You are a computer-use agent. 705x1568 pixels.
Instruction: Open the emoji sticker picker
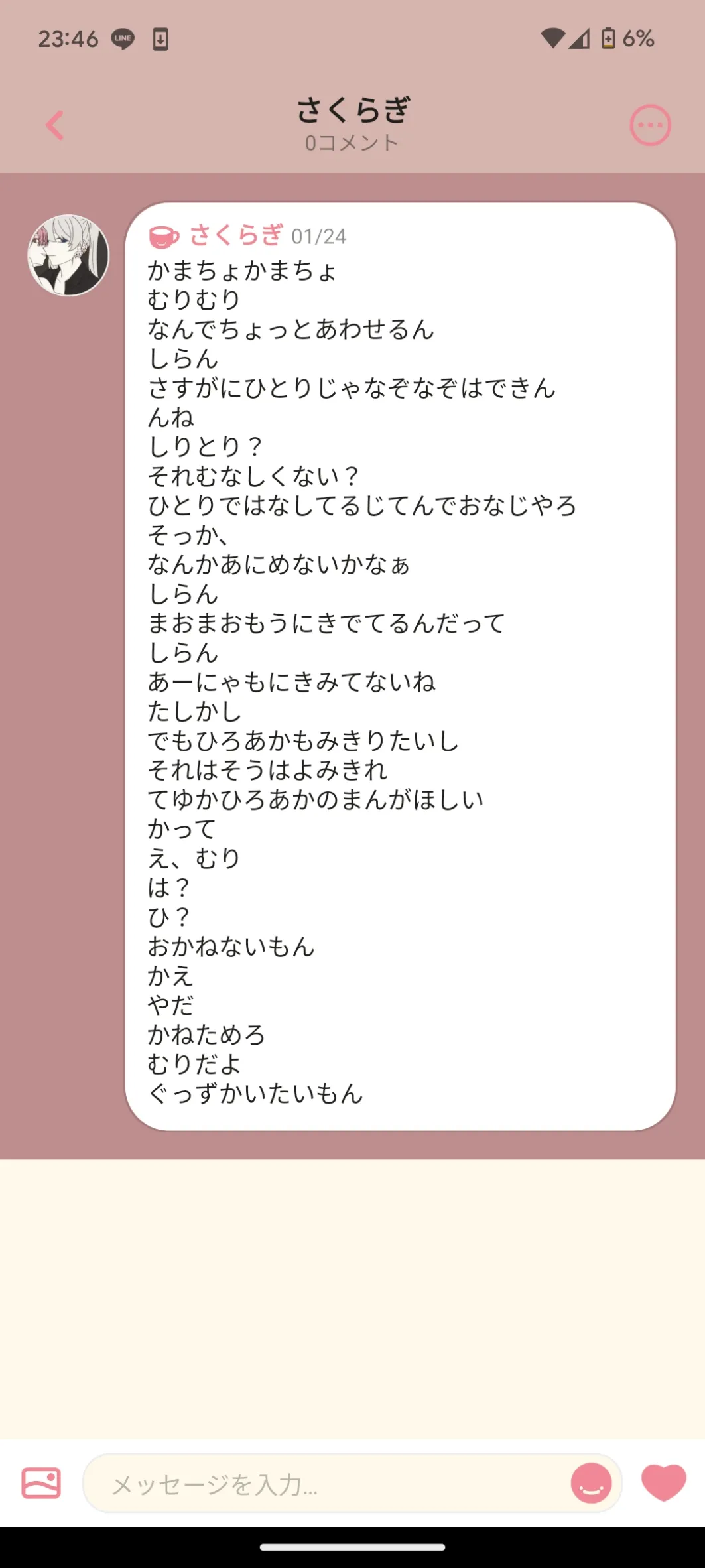[591, 1482]
